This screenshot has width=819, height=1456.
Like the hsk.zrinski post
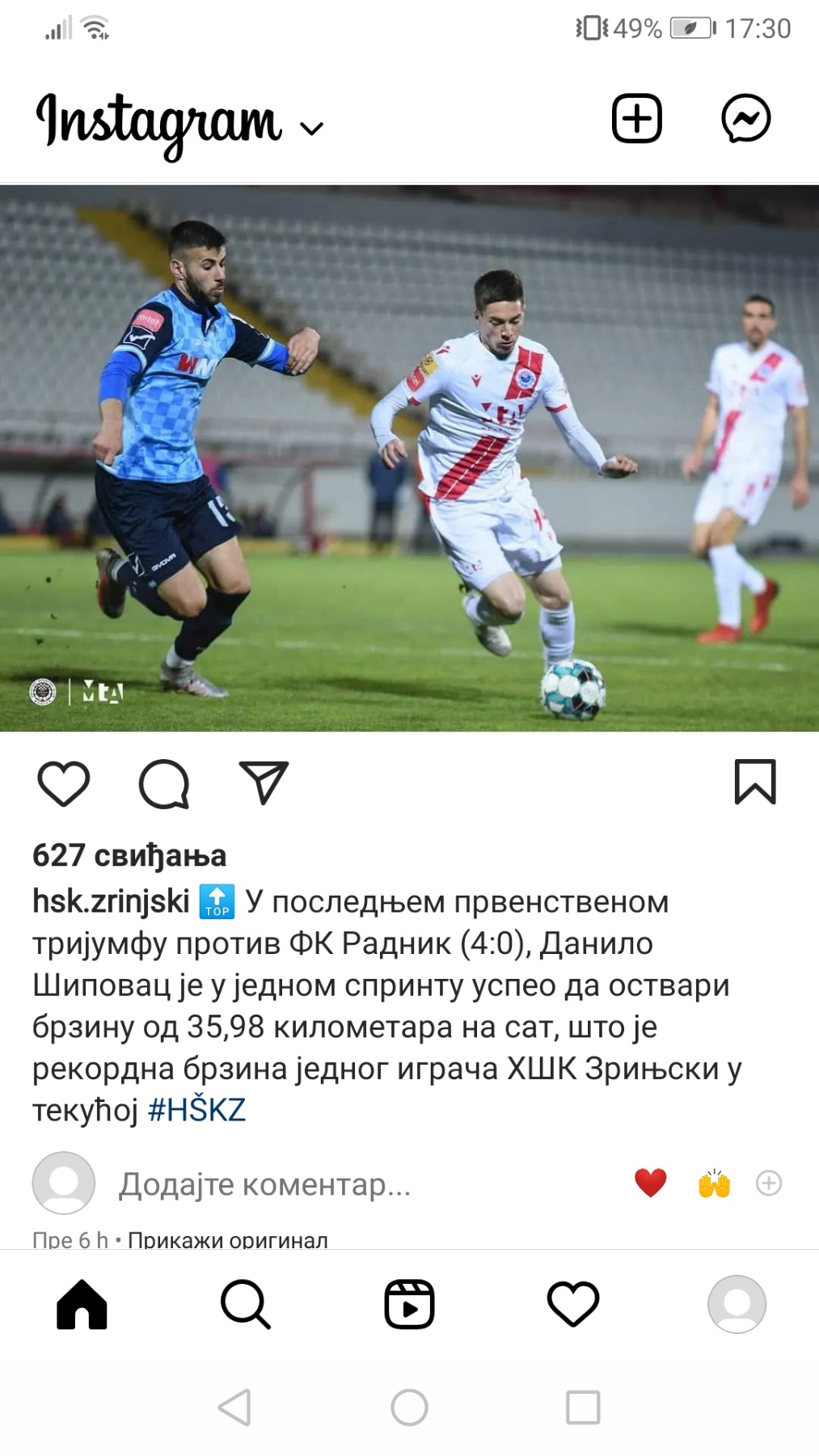click(x=63, y=783)
